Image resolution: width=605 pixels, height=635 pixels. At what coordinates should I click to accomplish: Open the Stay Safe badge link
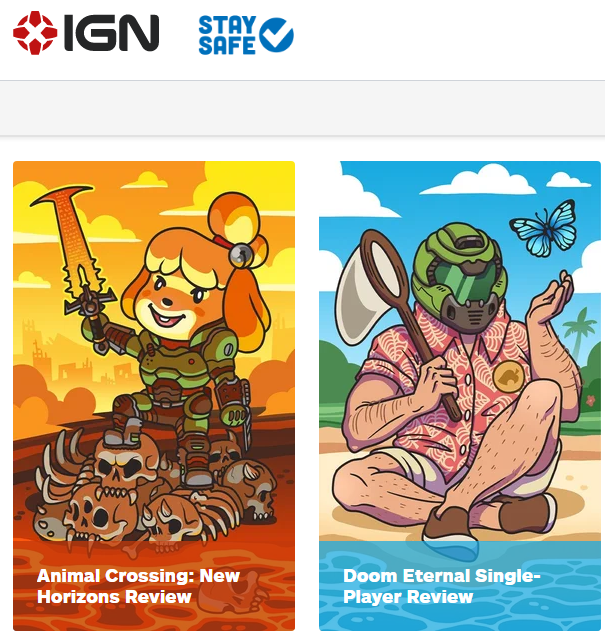(x=245, y=35)
